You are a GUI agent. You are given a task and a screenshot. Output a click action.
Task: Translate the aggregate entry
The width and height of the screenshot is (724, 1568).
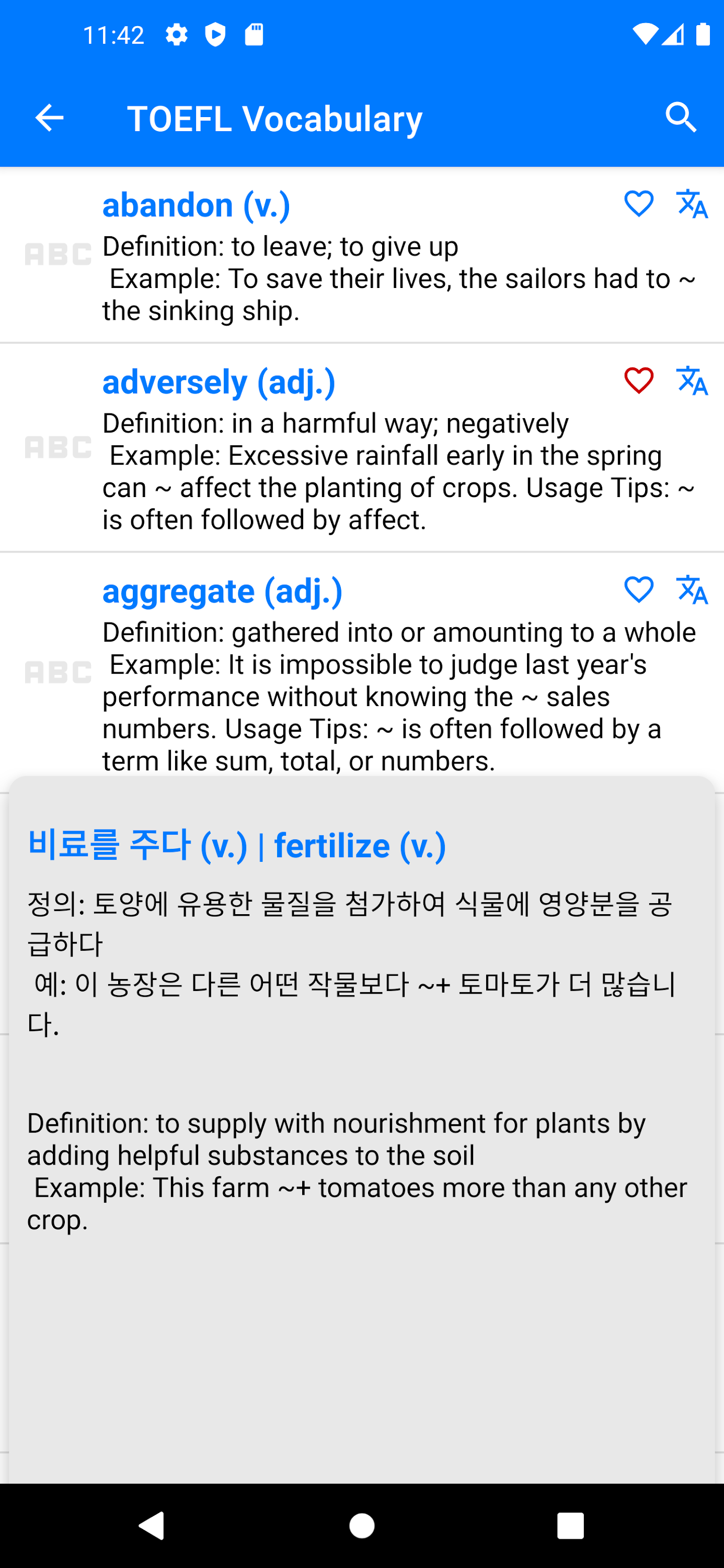[x=692, y=590]
